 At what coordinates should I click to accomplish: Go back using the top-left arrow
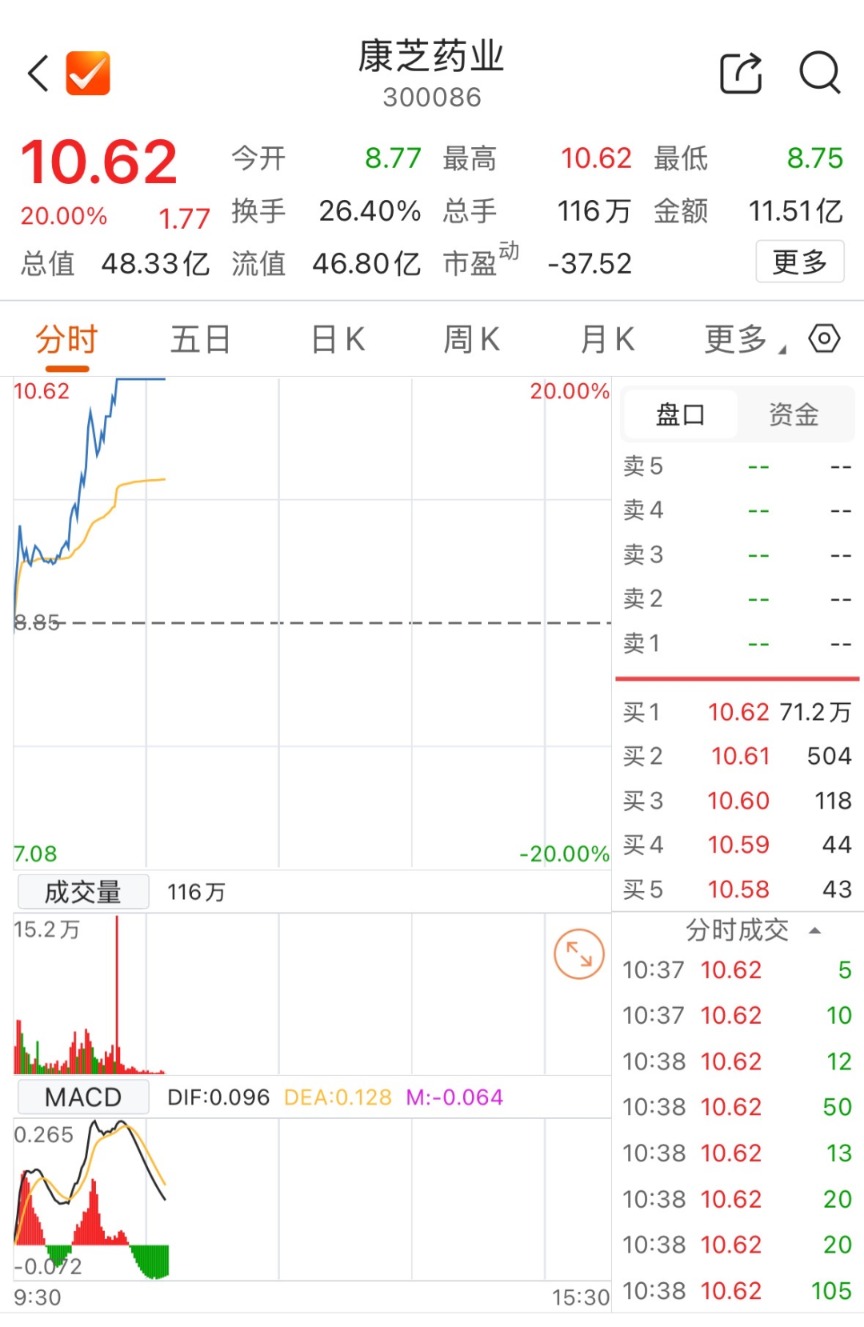(38, 74)
